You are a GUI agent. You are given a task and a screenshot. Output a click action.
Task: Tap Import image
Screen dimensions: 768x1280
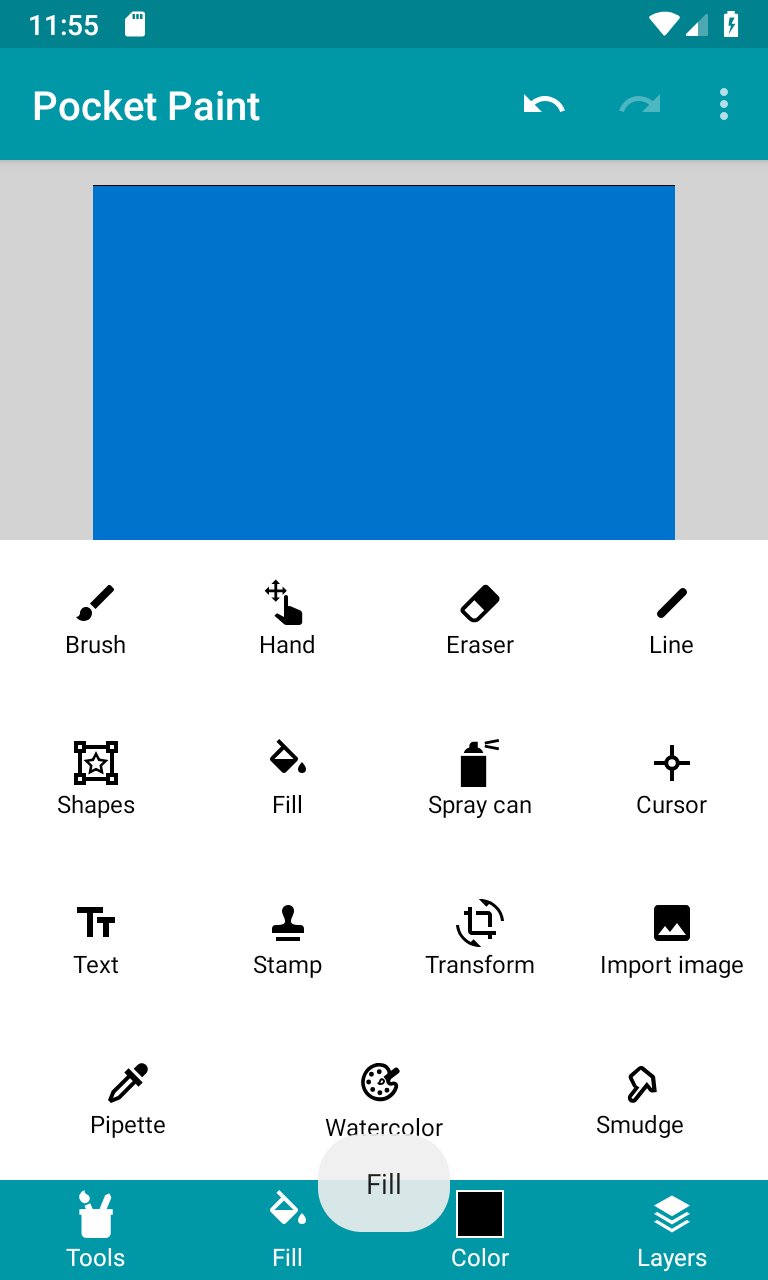[x=671, y=939]
